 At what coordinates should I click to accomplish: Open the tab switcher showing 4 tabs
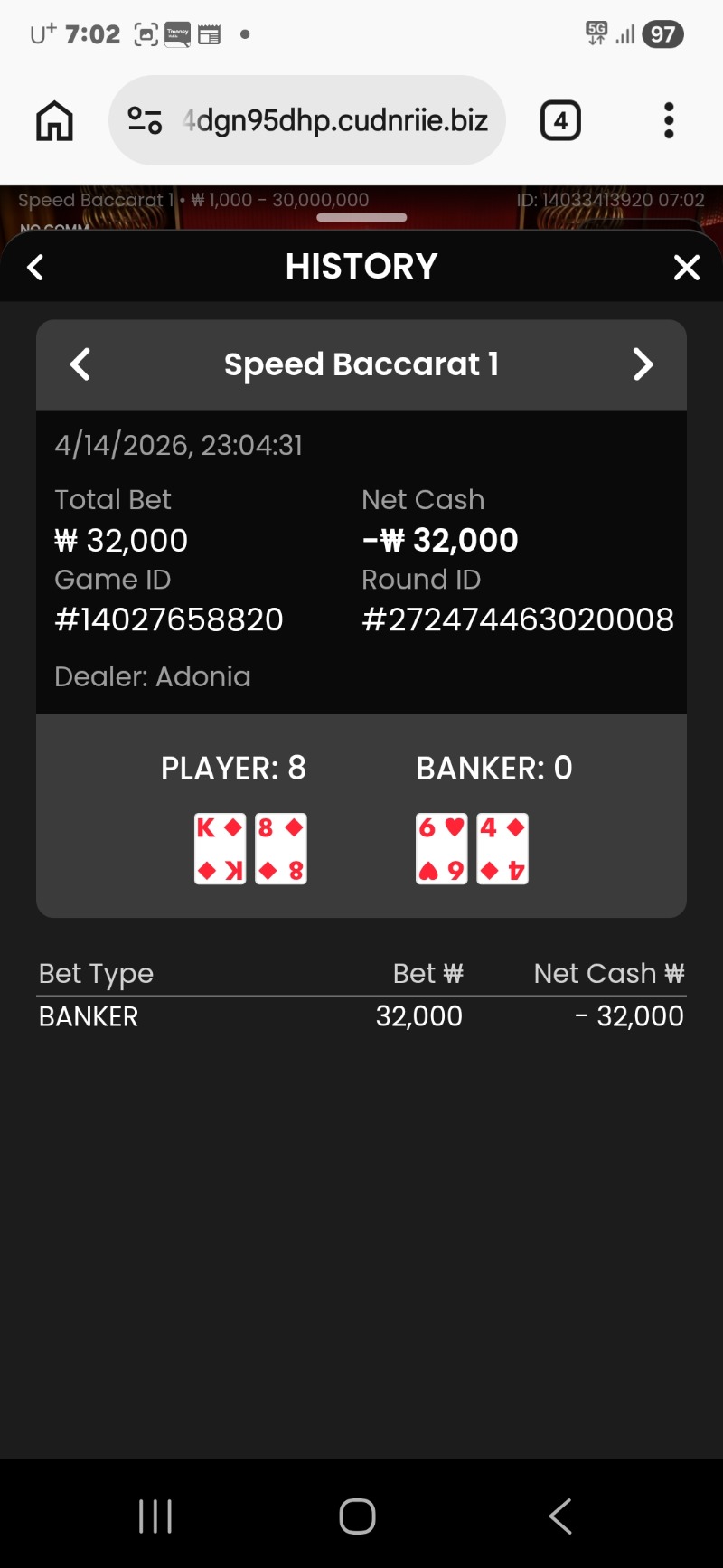(560, 120)
